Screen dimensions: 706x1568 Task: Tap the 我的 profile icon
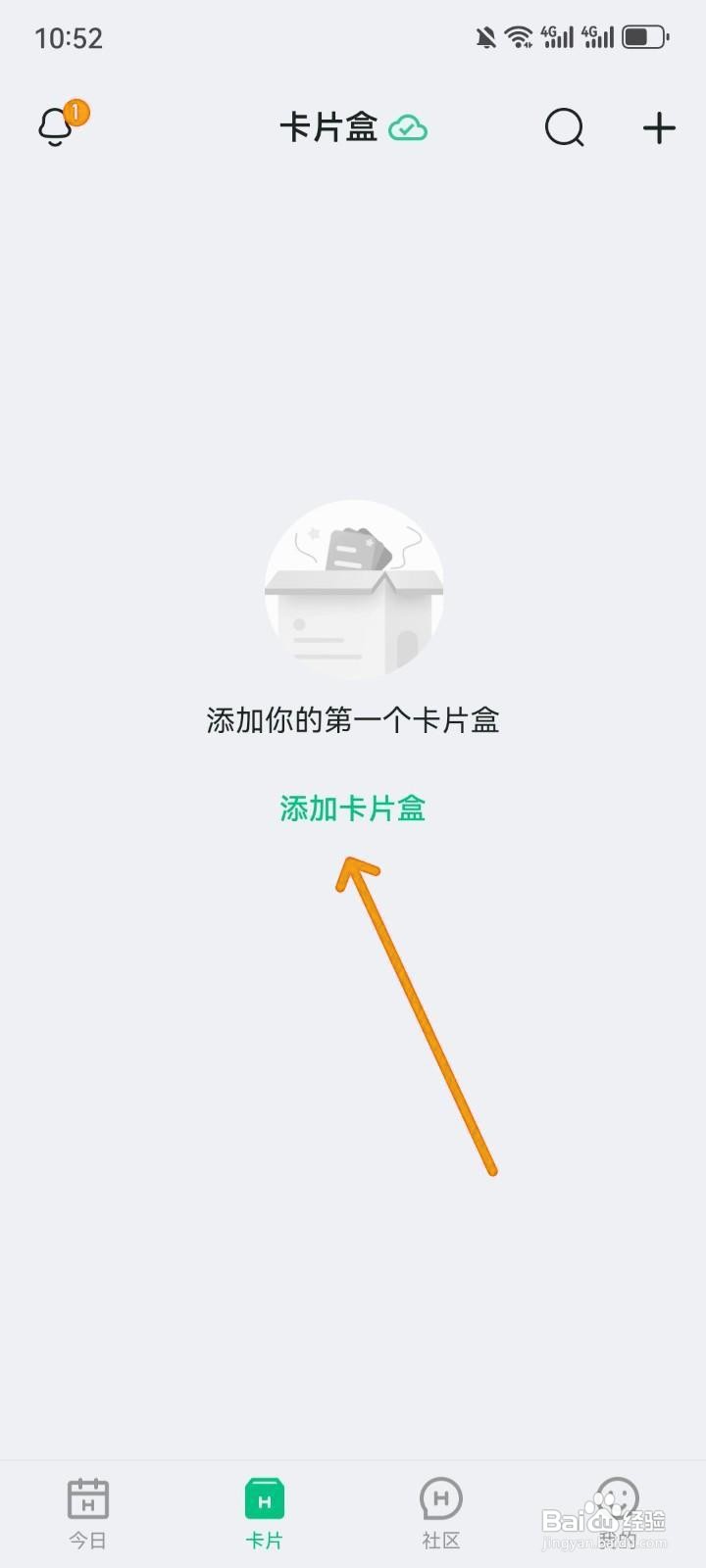tap(617, 1498)
